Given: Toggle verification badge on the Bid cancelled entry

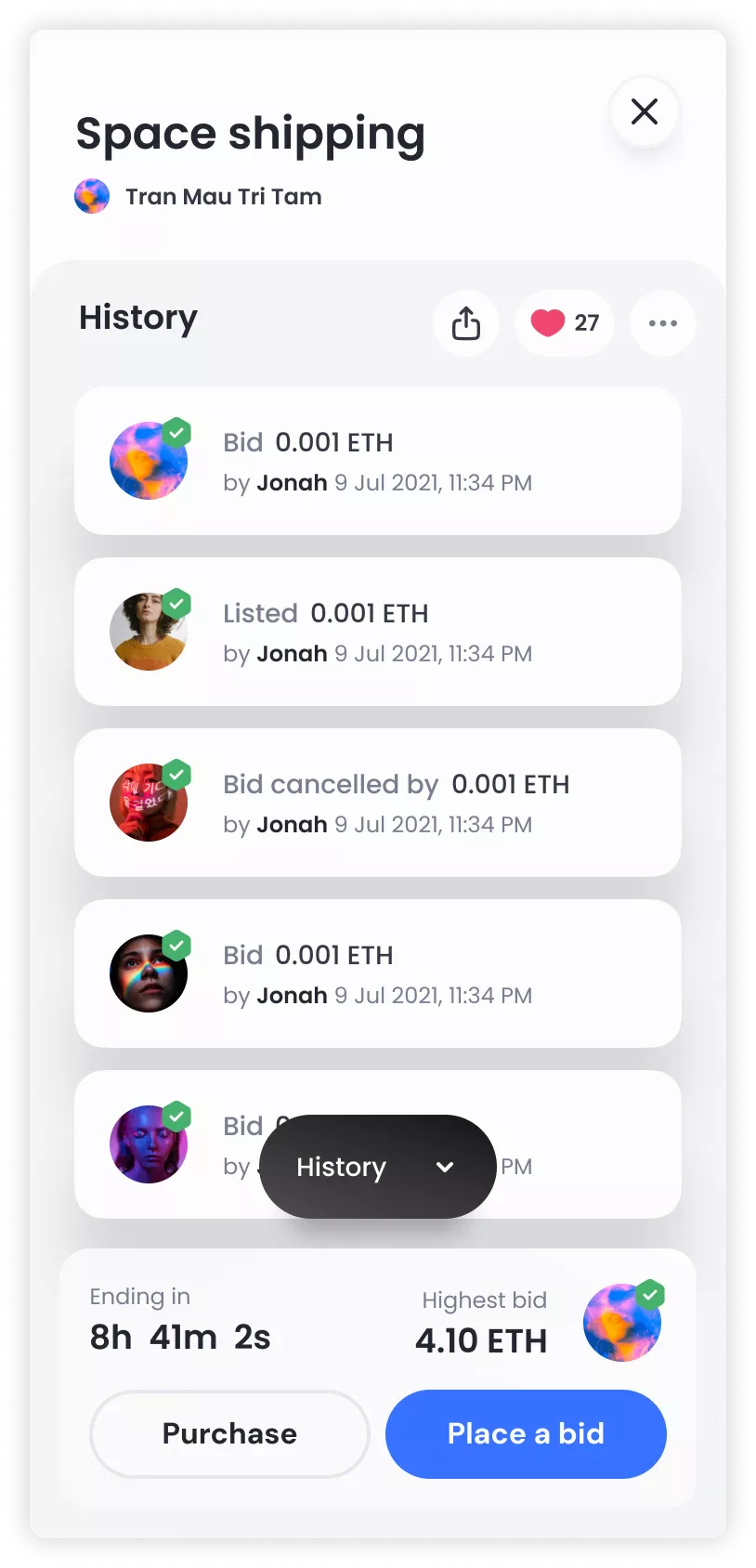Looking at the screenshot, I should click(x=176, y=774).
